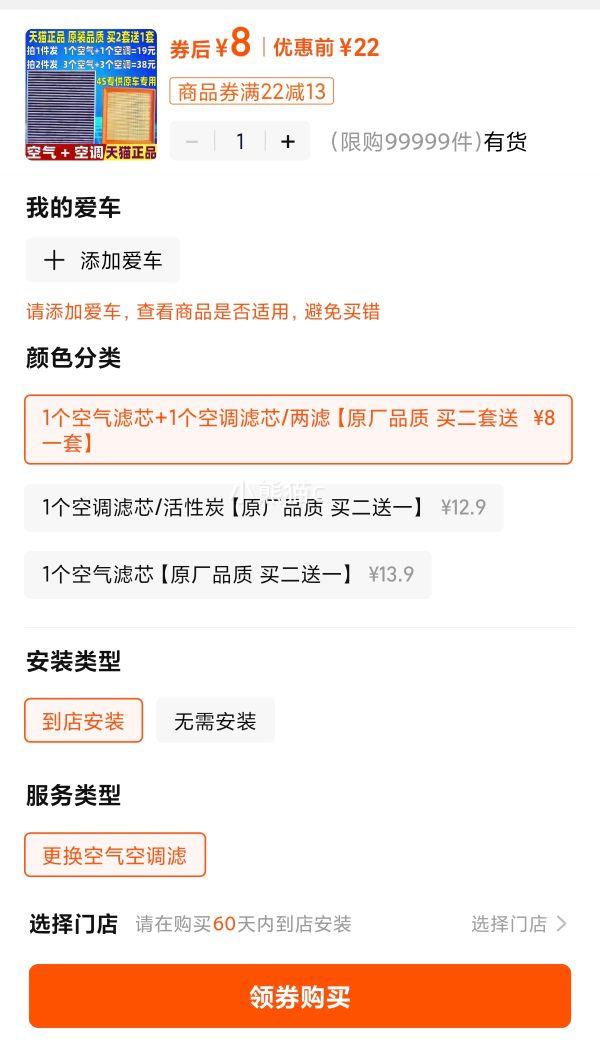The image size is (600, 1051).
Task: Tap the quantity field showing 1
Action: [x=240, y=142]
